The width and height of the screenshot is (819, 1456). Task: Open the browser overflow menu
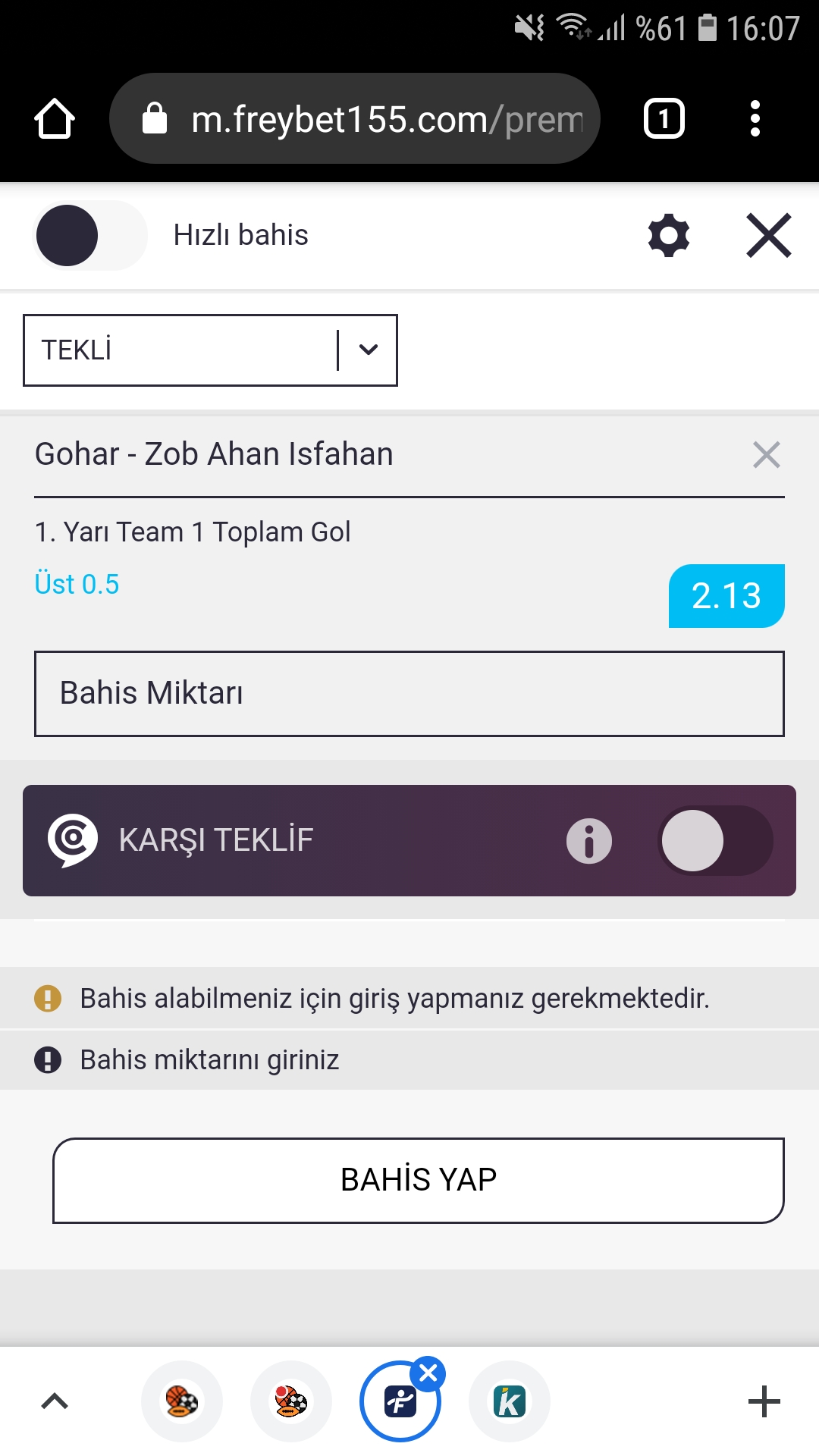click(x=755, y=119)
